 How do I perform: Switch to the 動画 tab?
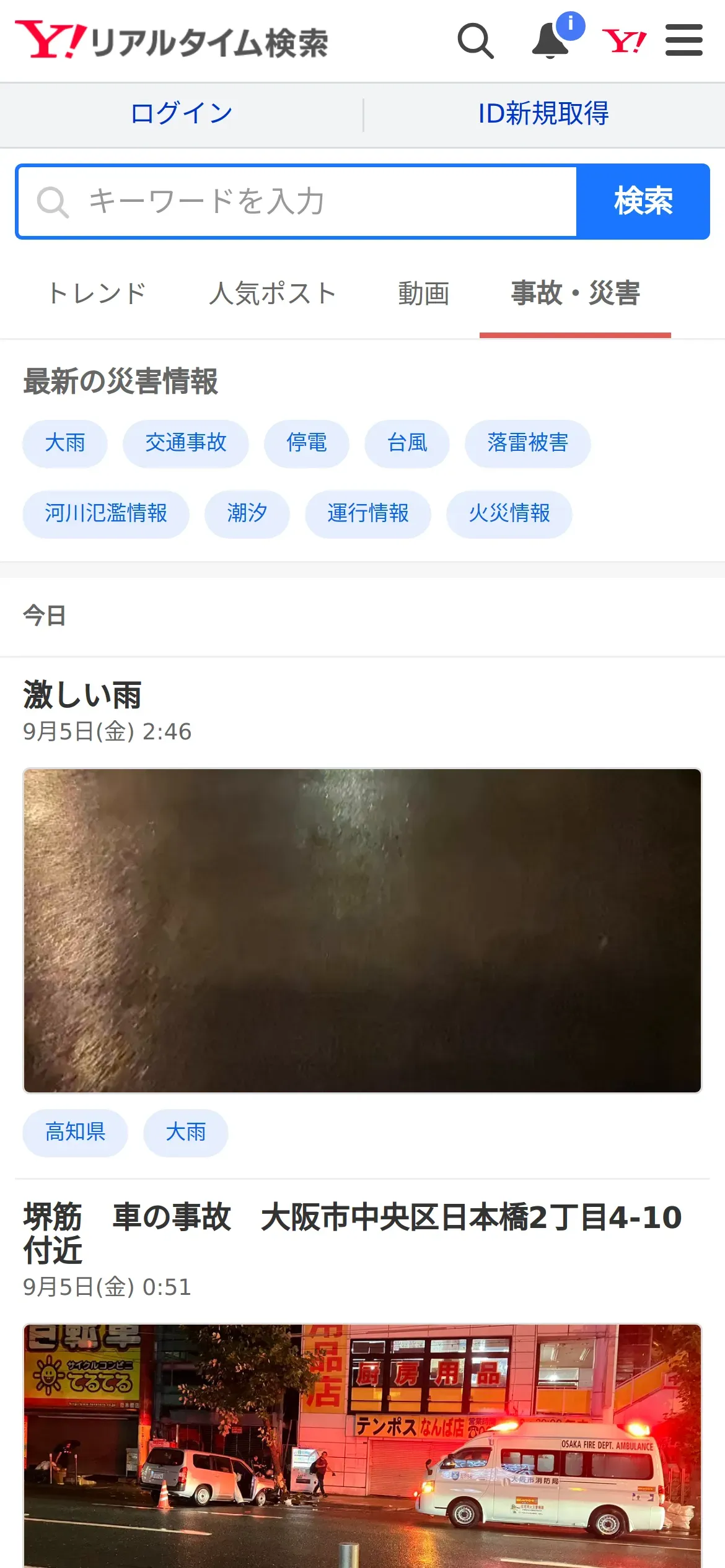(424, 293)
